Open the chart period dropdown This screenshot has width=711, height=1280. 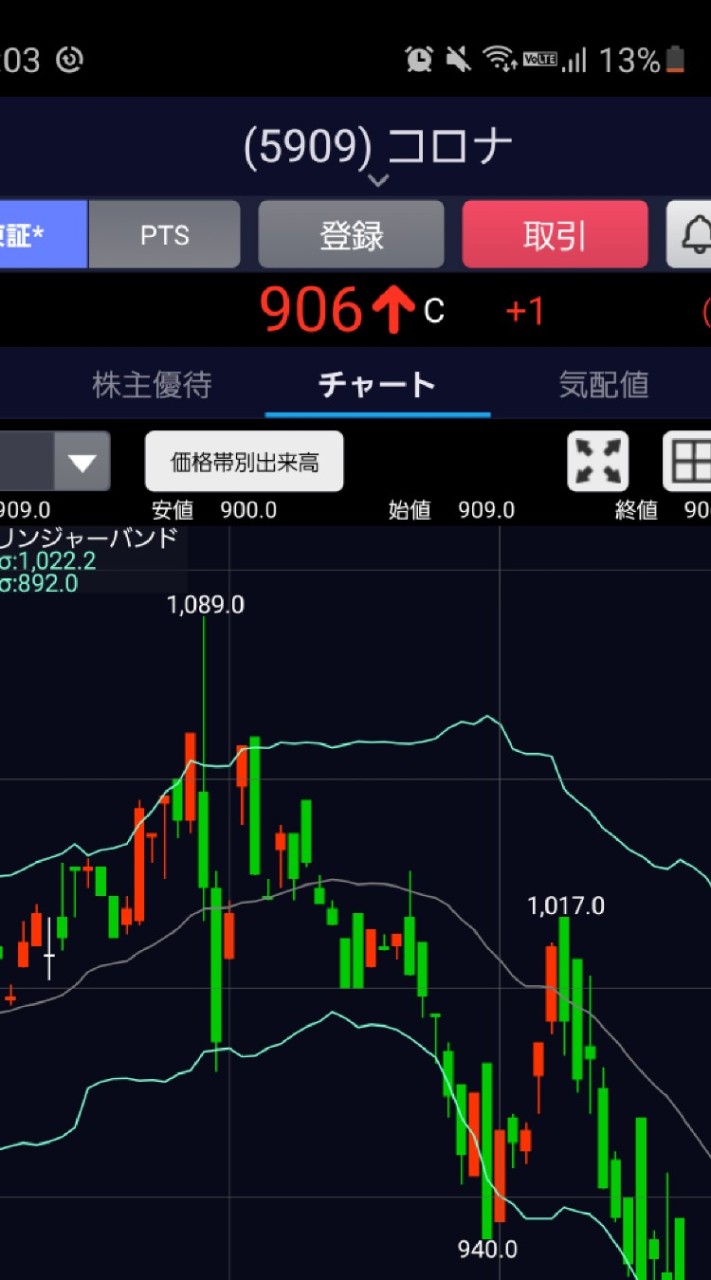click(x=82, y=462)
